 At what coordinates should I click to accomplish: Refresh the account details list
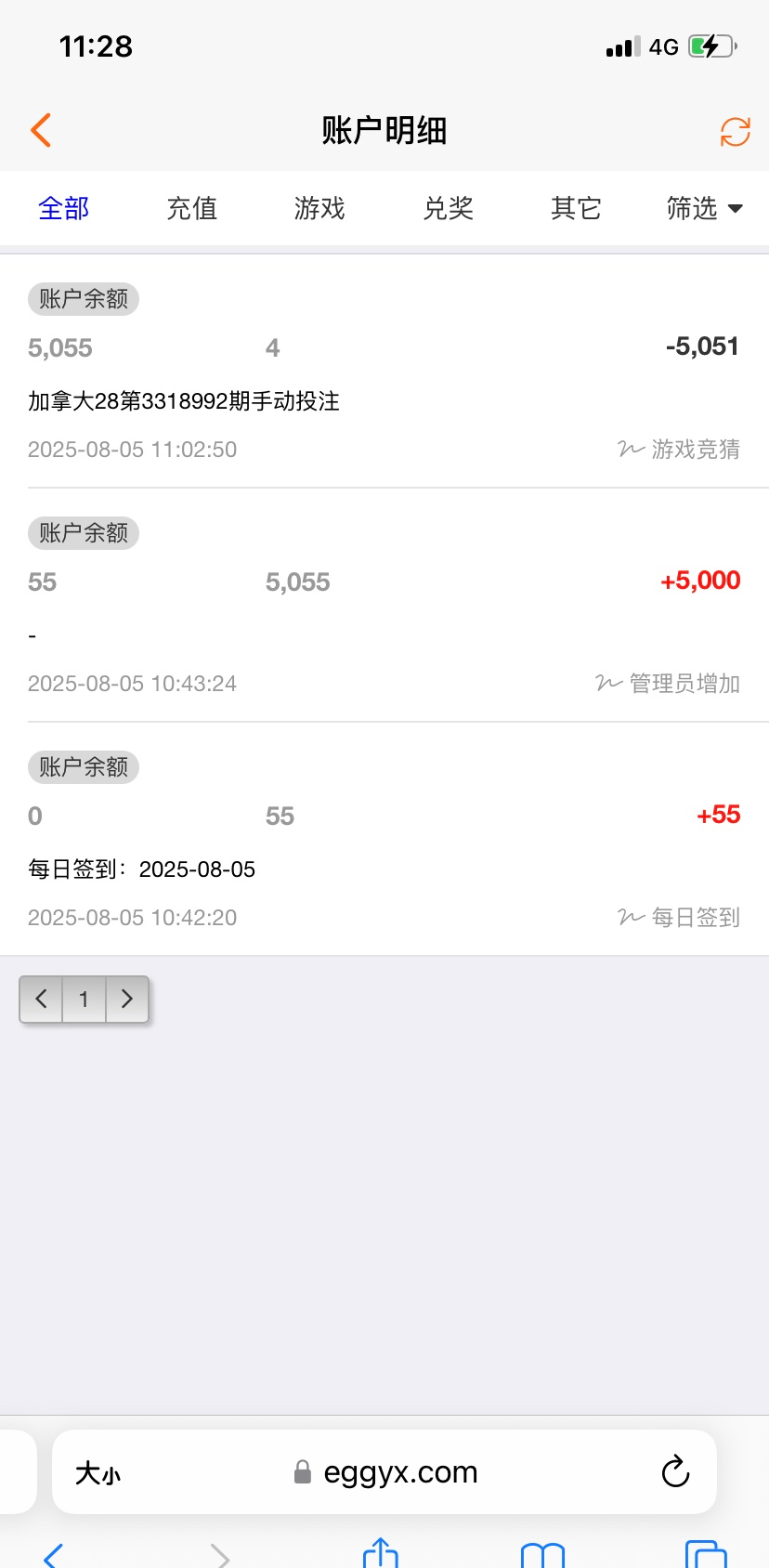[735, 132]
